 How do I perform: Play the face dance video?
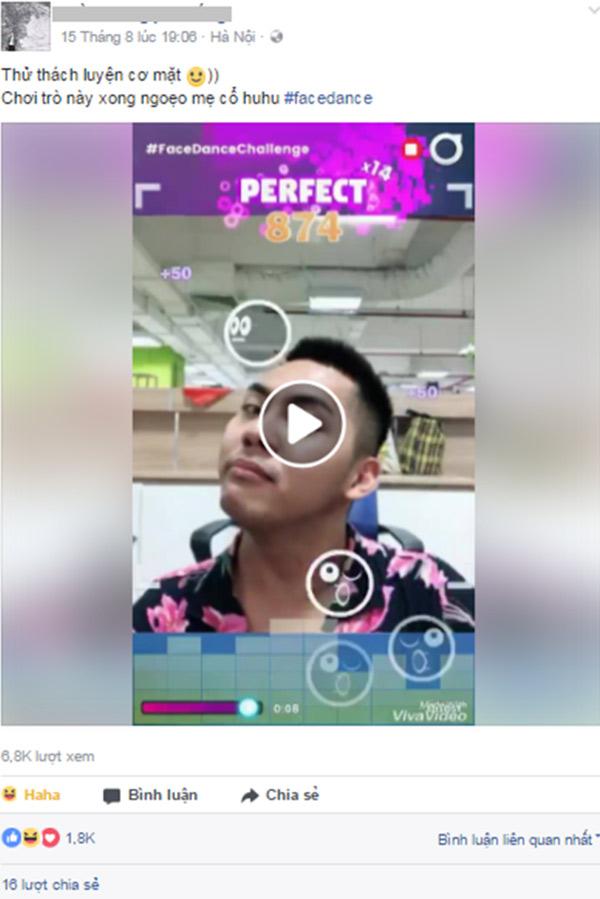pyautogui.click(x=303, y=425)
